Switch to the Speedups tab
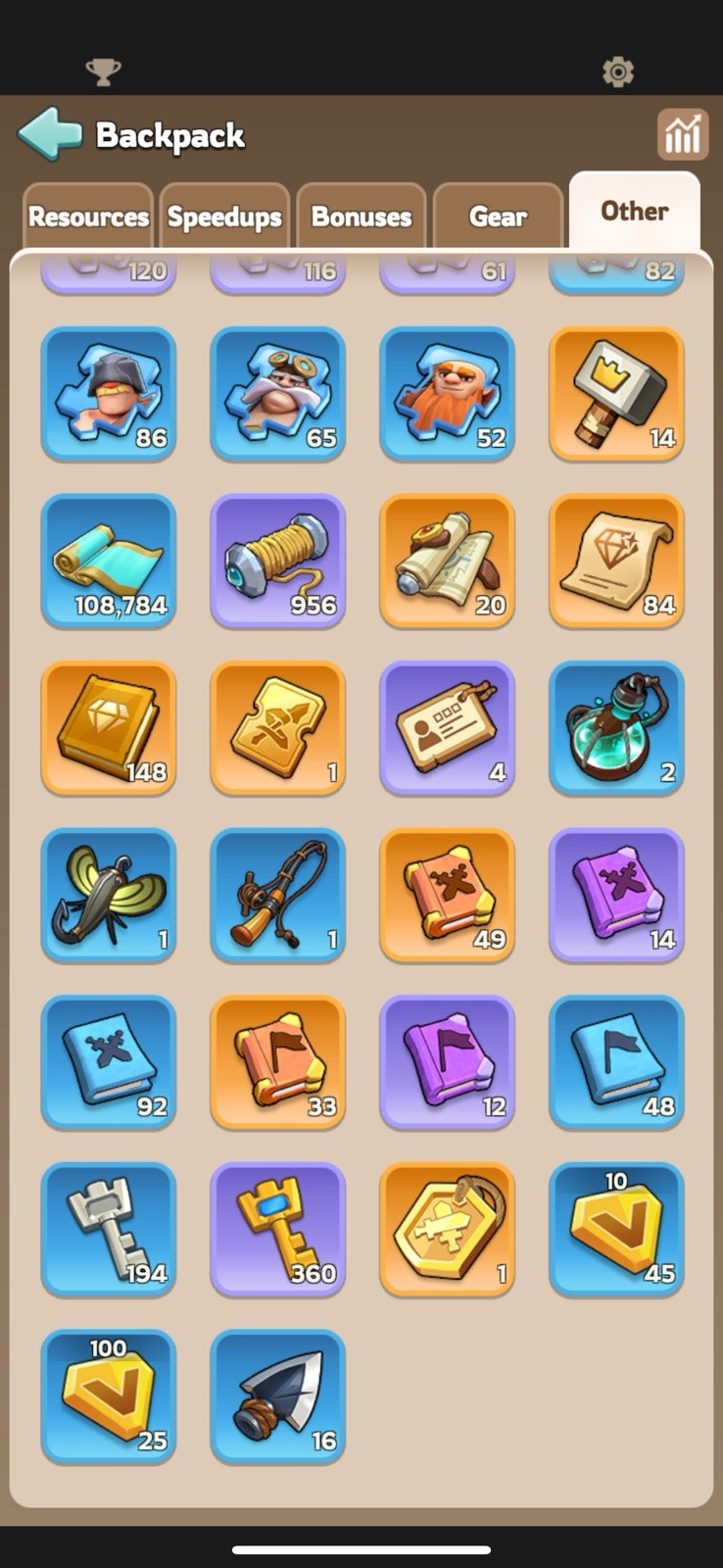Viewport: 723px width, 1568px height. point(224,217)
